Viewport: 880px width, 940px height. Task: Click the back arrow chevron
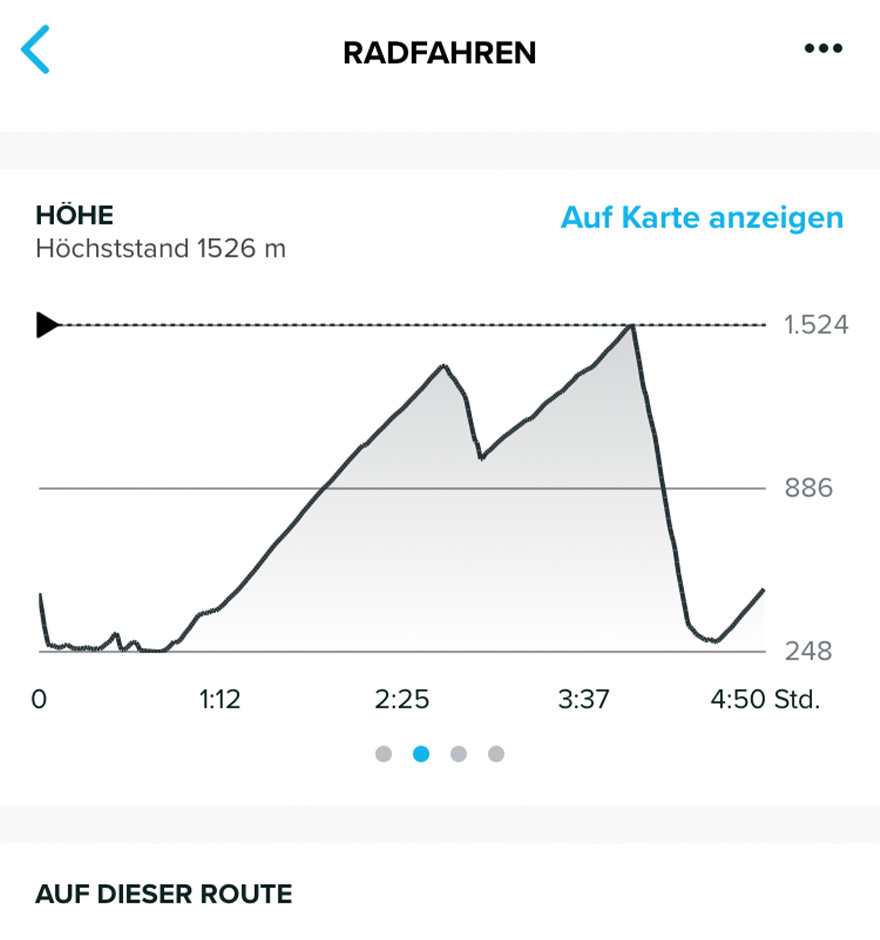point(34,47)
